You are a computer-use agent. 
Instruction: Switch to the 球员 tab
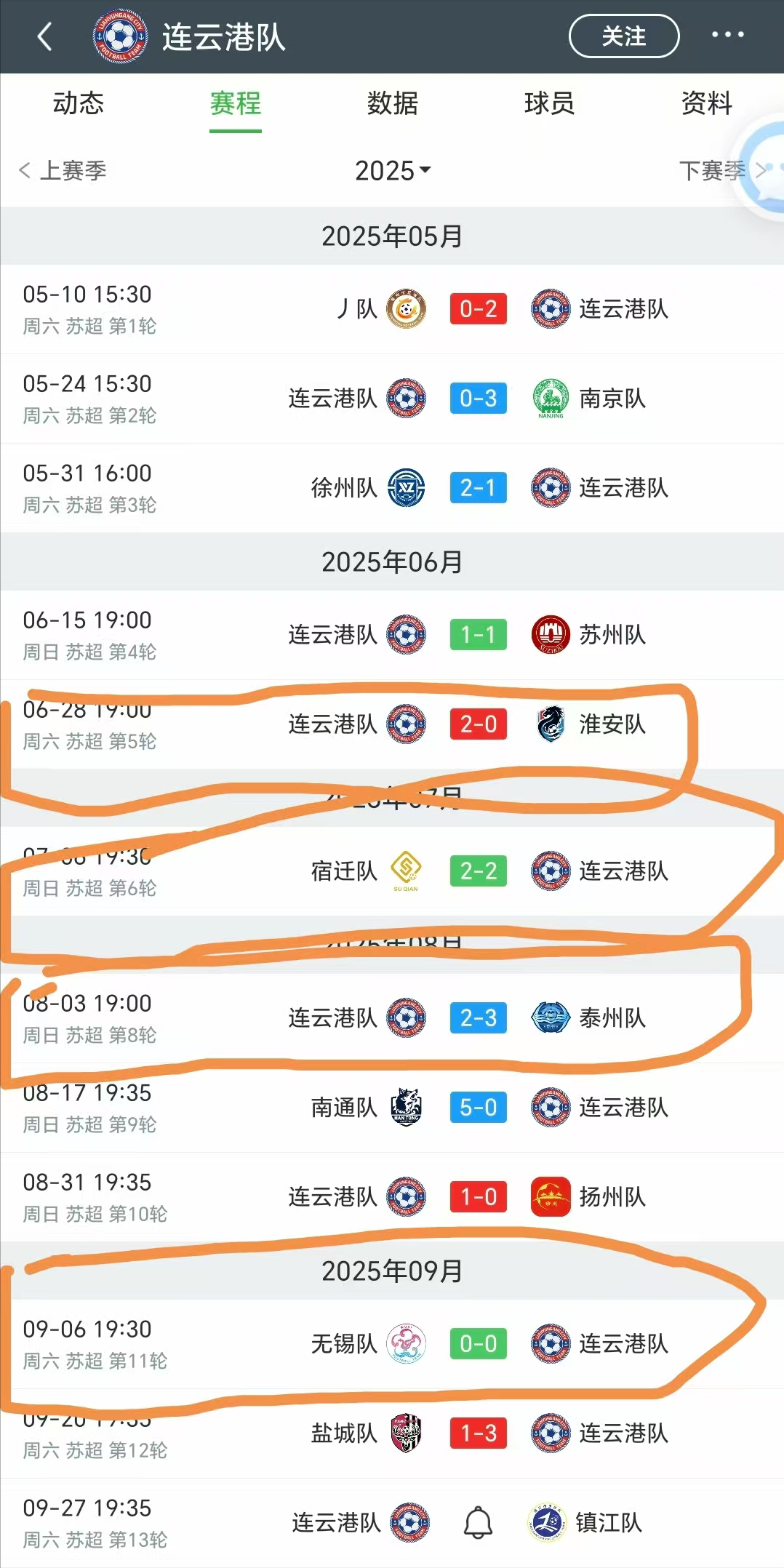(x=549, y=103)
